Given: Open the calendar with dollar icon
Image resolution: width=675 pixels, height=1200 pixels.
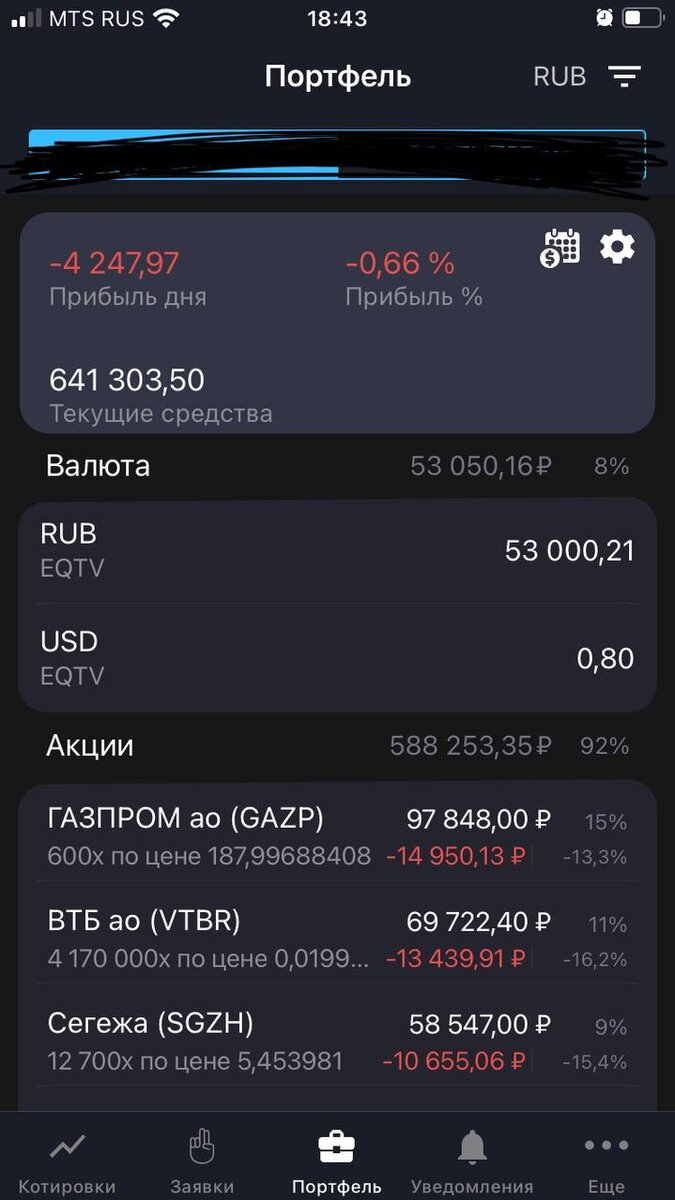Looking at the screenshot, I should (561, 247).
